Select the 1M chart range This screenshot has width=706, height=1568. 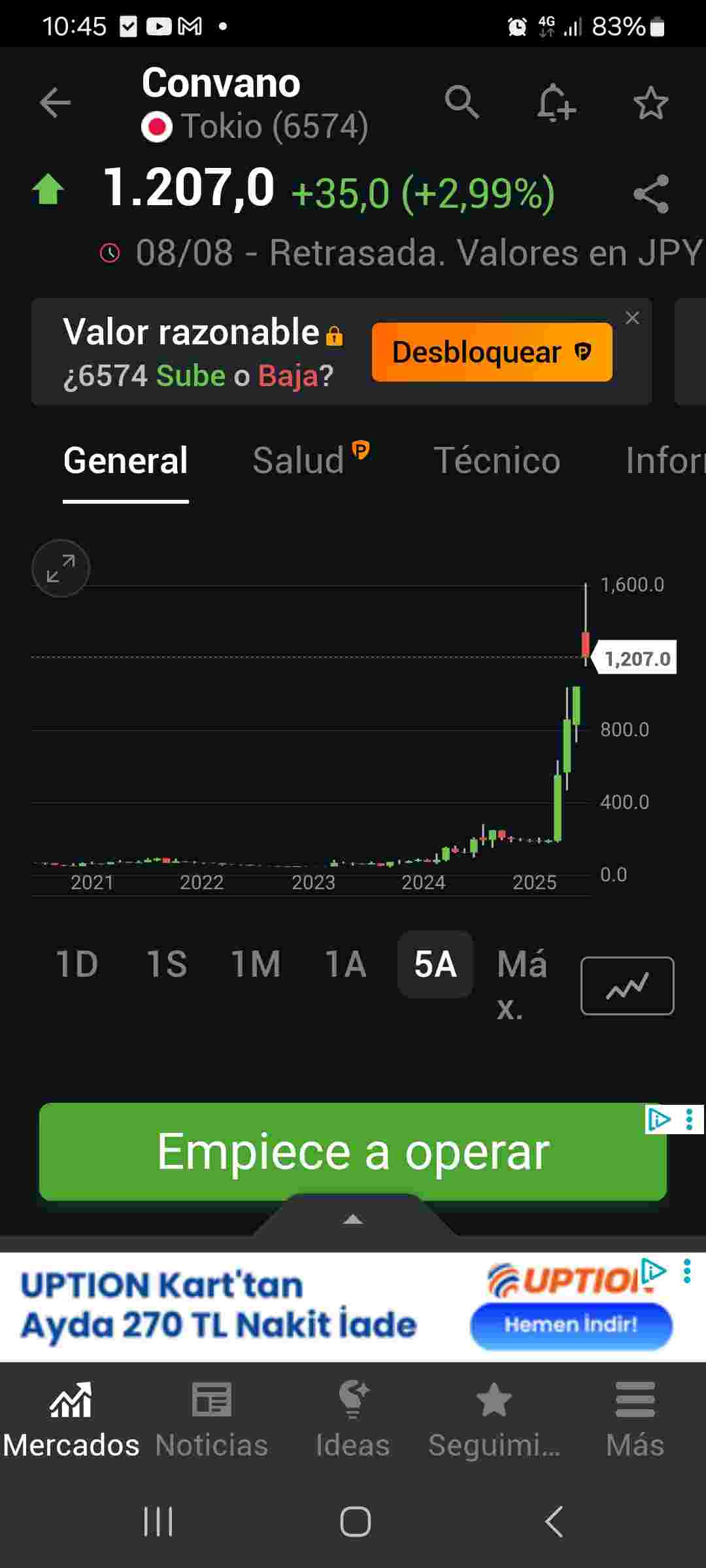256,964
